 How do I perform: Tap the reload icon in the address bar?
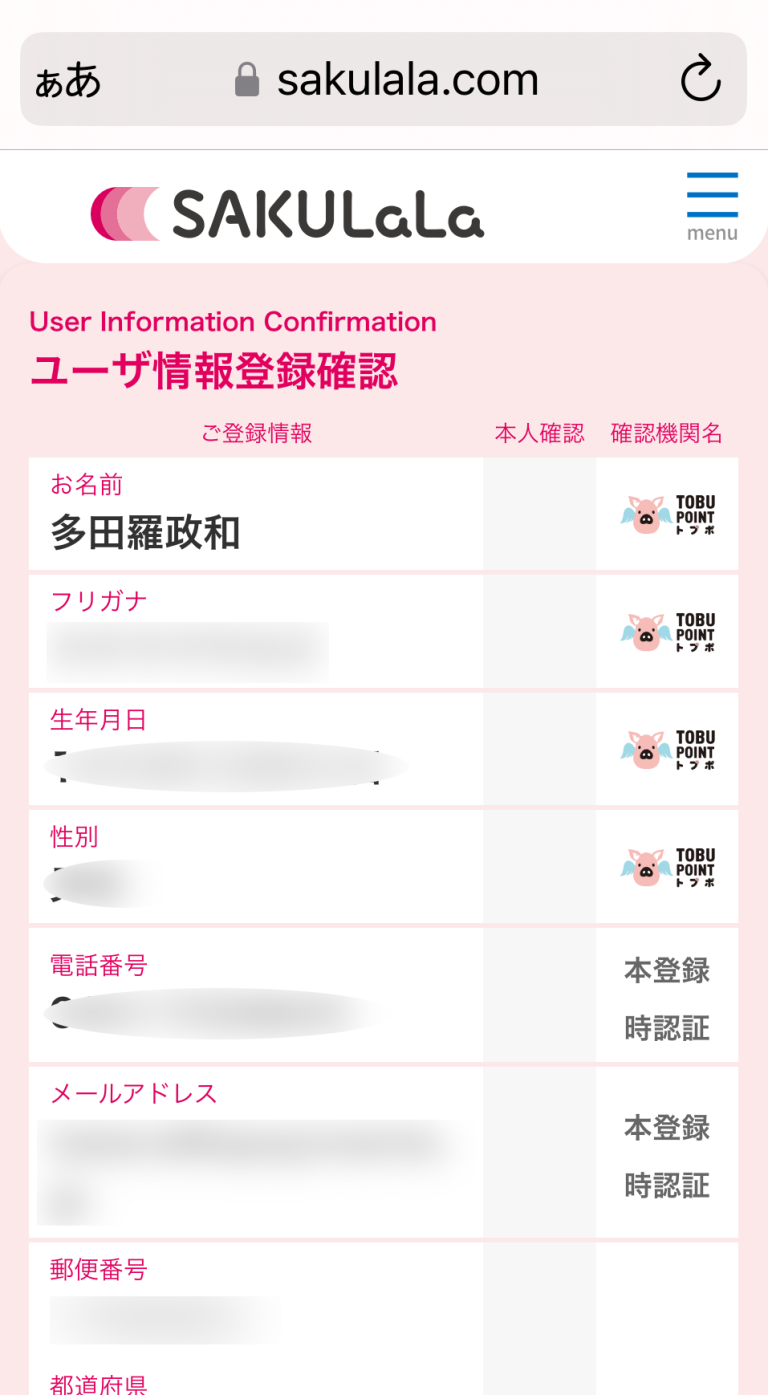(701, 78)
